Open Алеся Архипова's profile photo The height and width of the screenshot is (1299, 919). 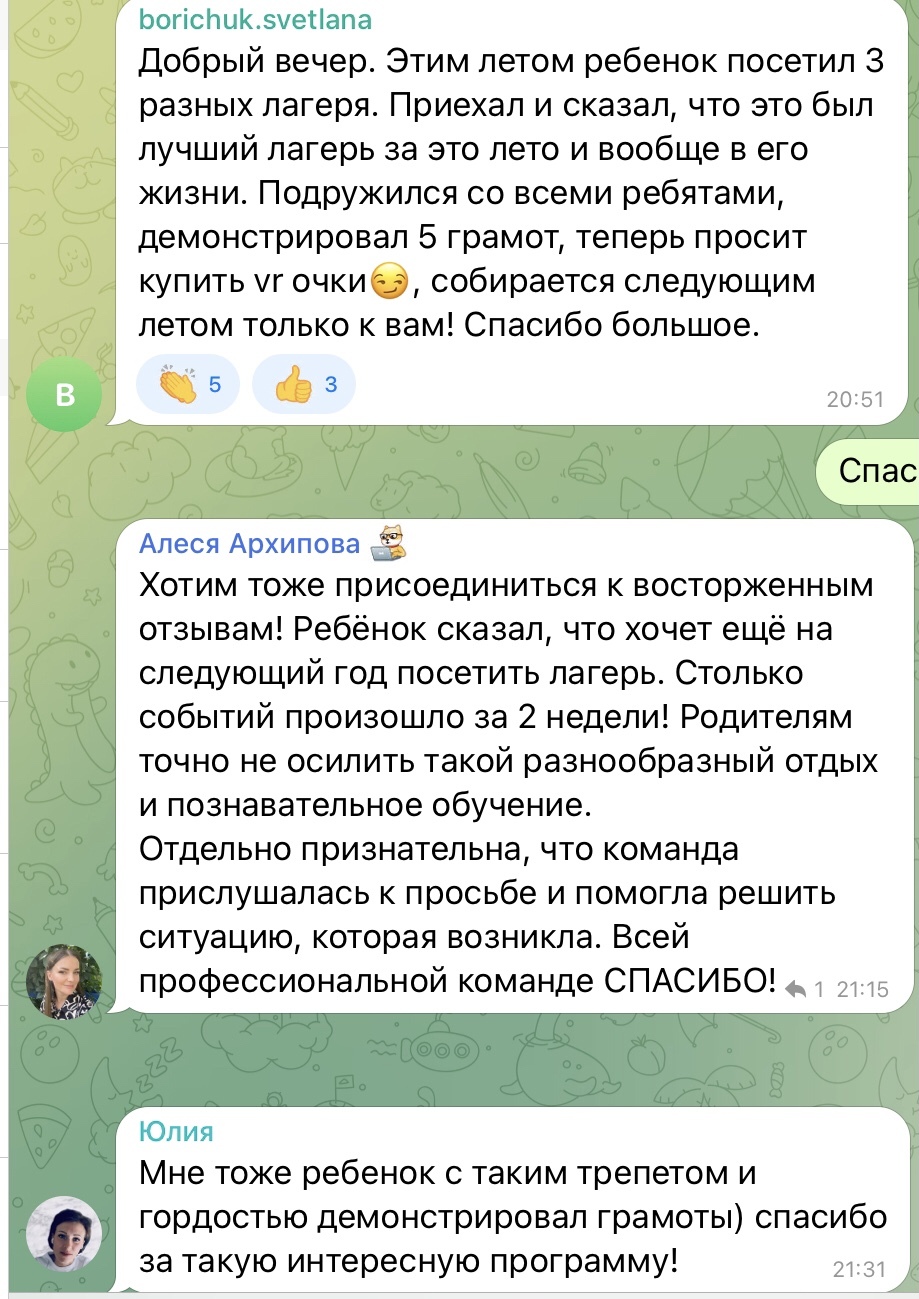coord(64,981)
